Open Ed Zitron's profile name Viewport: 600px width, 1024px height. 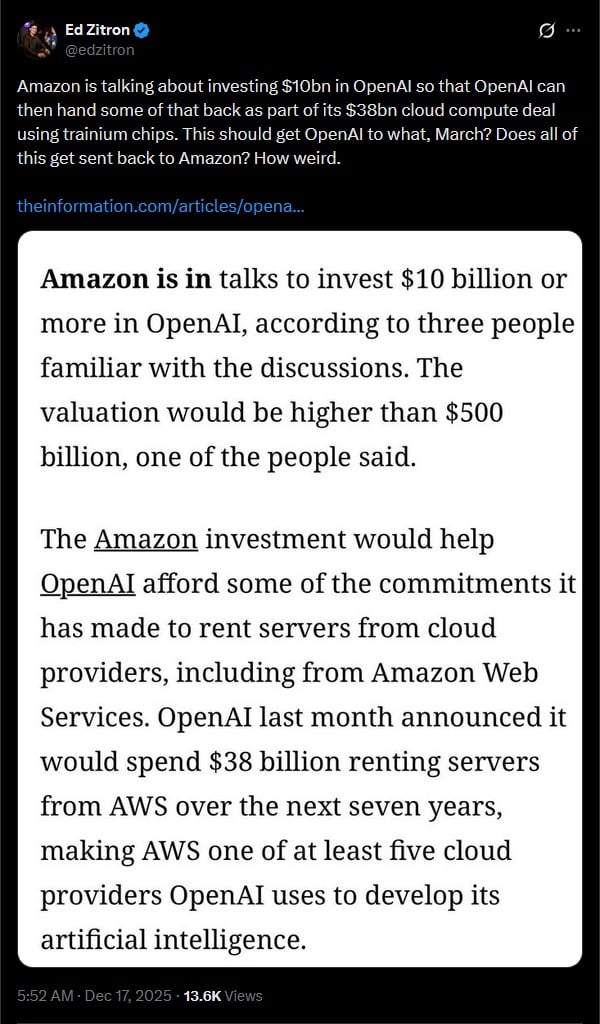tap(97, 30)
